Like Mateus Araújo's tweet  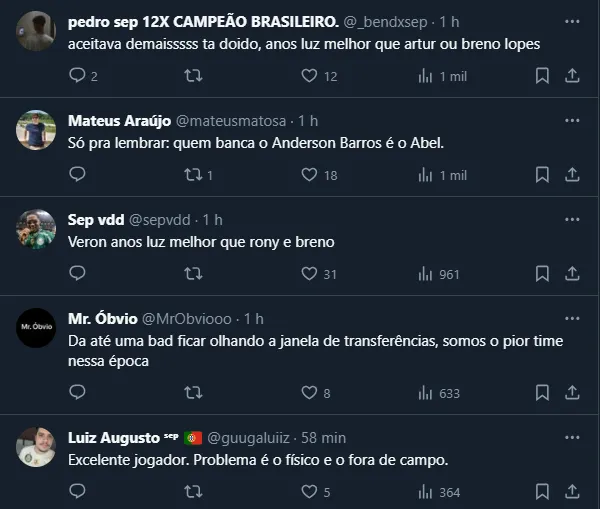309,174
